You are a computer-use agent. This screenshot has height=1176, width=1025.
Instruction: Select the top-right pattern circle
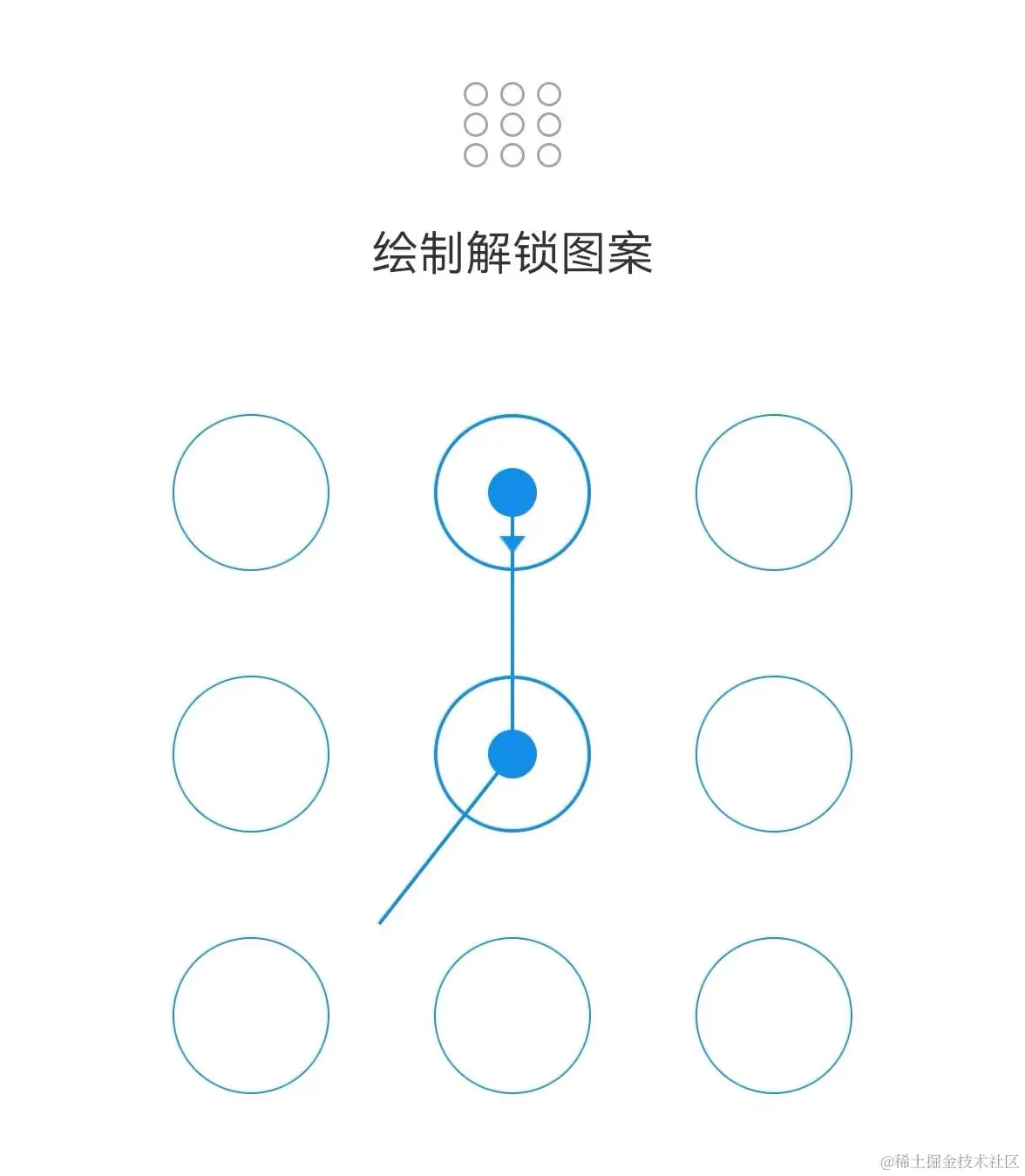pyautogui.click(x=774, y=493)
